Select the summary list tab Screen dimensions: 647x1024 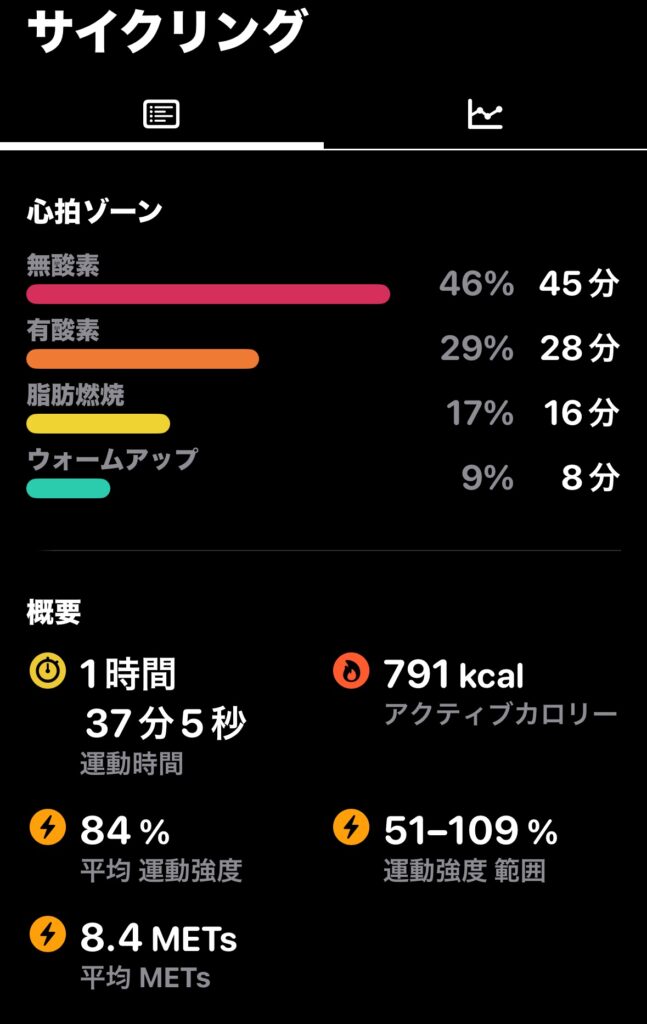point(162,115)
